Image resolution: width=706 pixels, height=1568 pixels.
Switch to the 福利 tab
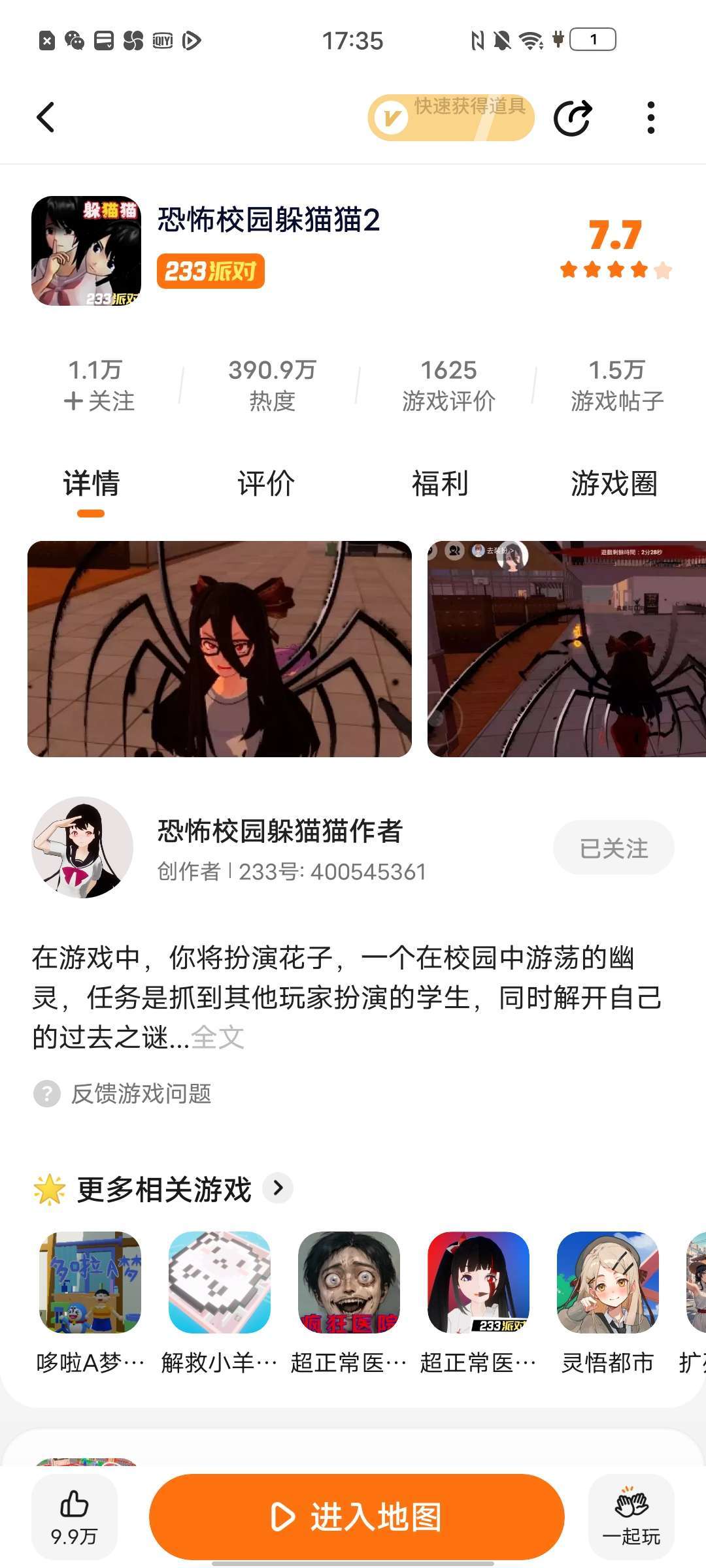439,483
